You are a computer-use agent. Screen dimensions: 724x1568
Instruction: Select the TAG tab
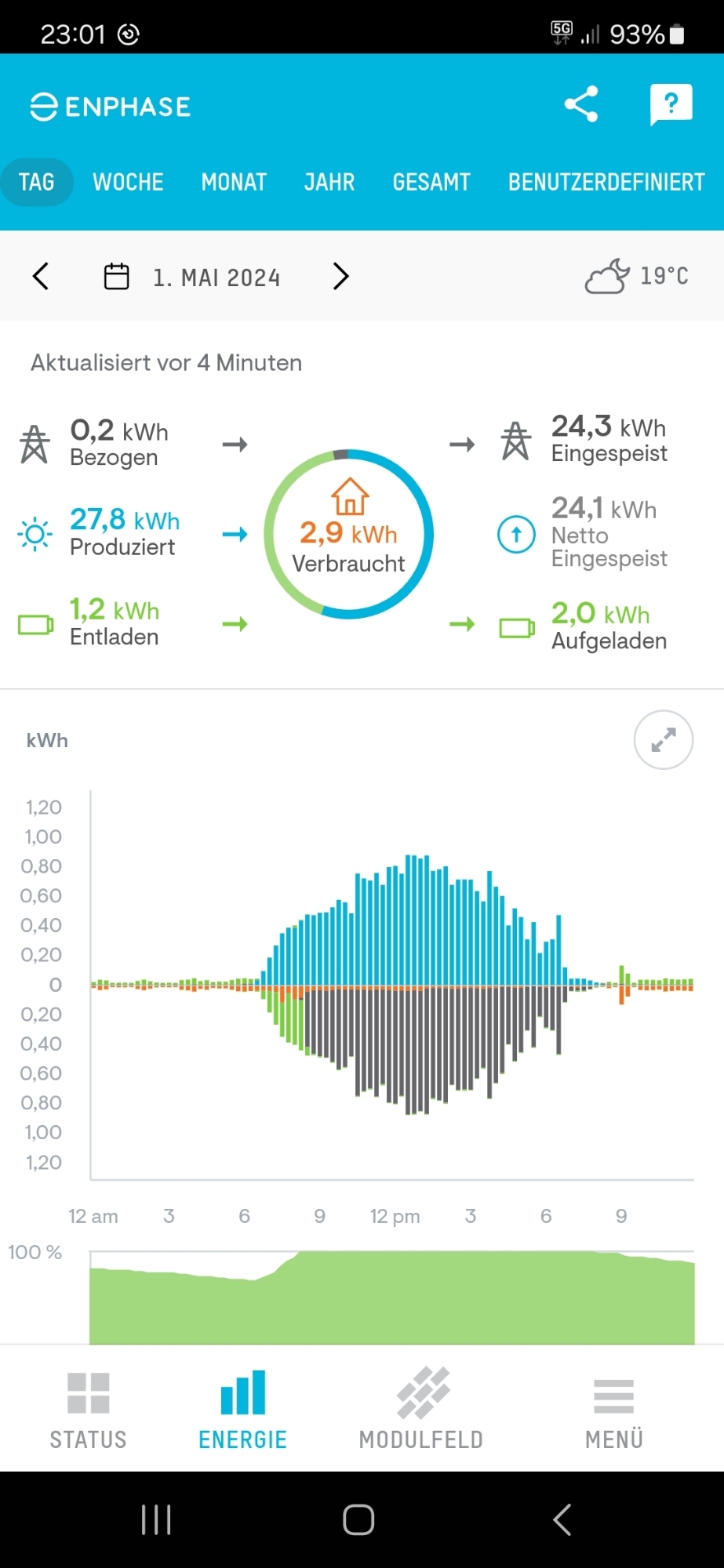[x=37, y=182]
